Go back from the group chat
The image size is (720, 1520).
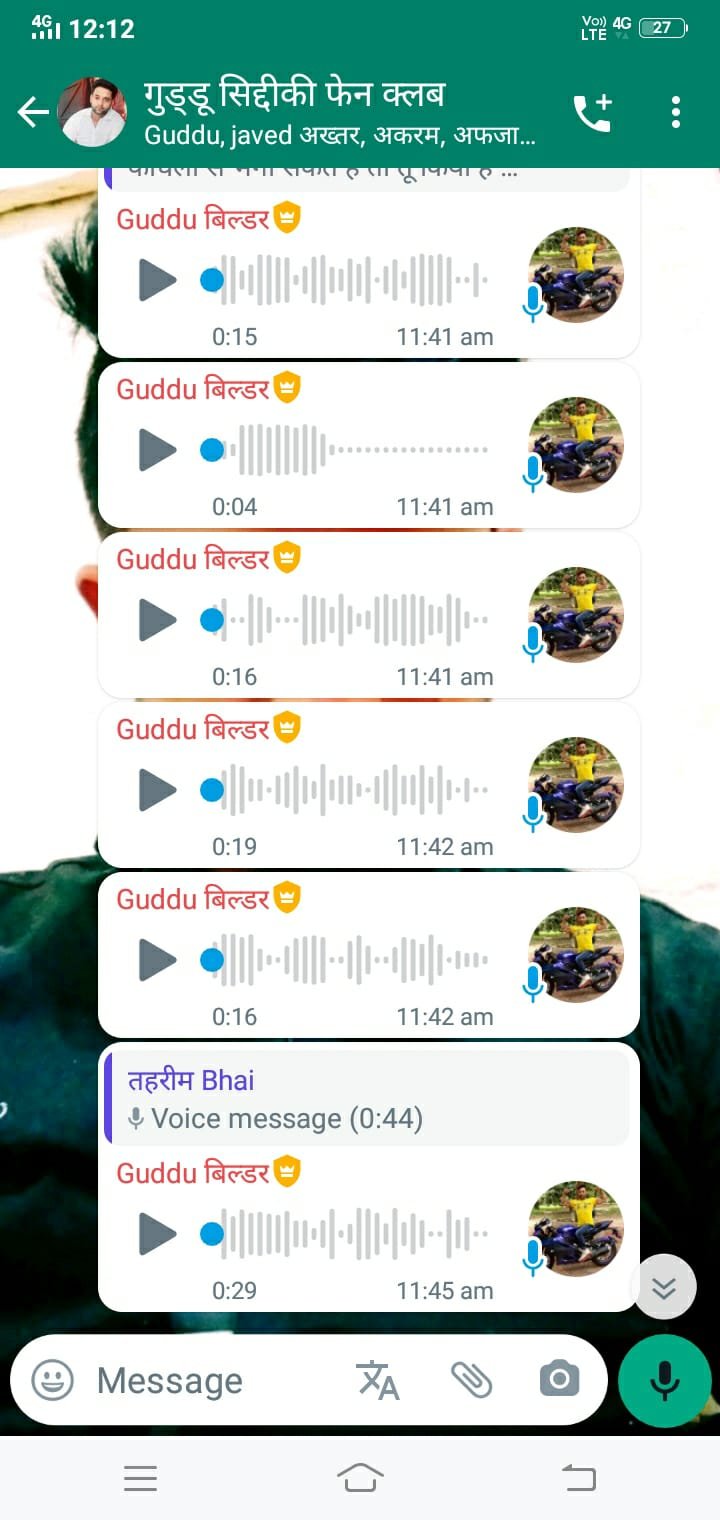[33, 113]
